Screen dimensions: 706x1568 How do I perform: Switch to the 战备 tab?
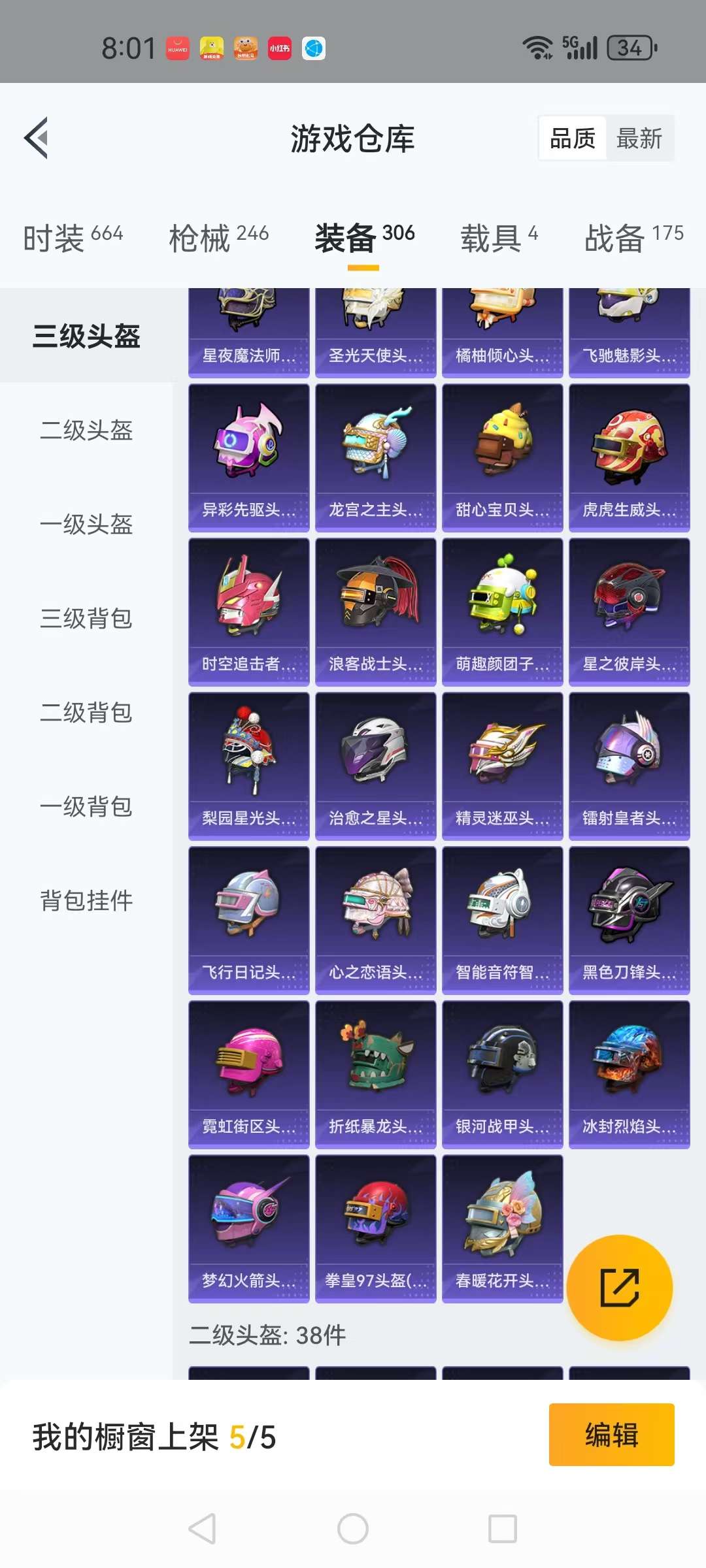633,237
